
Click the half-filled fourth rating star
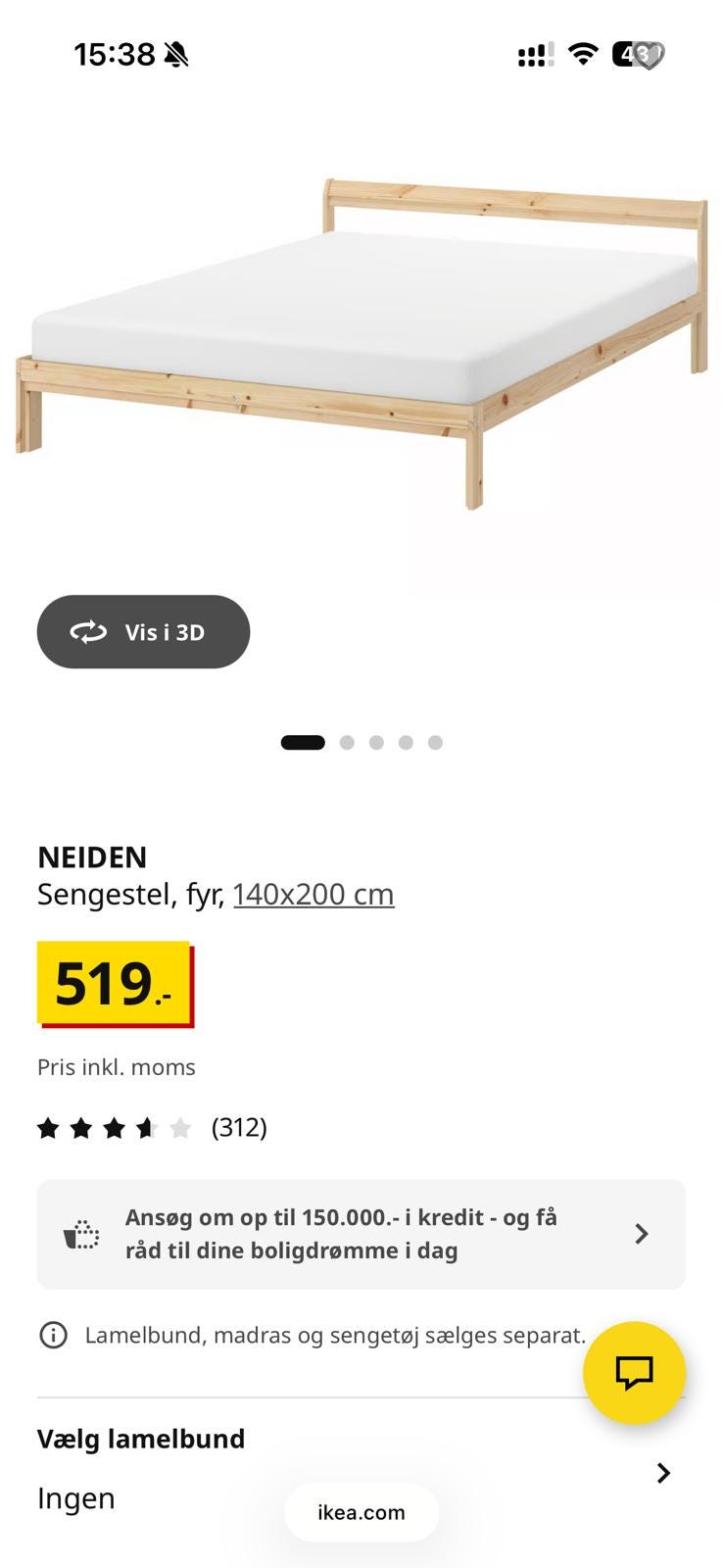145,1127
